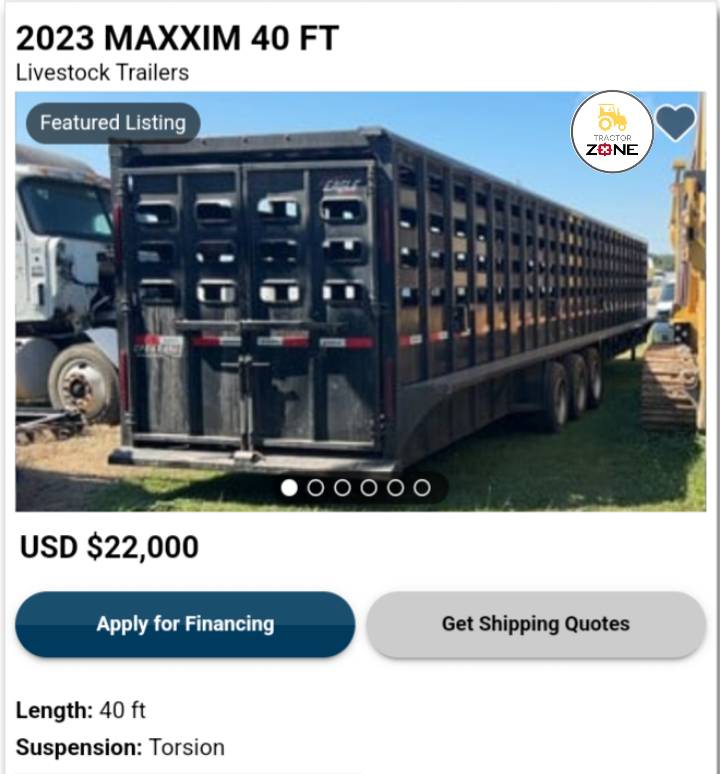This screenshot has width=720, height=774.
Task: Select the last photo indicator dot
Action: click(x=422, y=487)
